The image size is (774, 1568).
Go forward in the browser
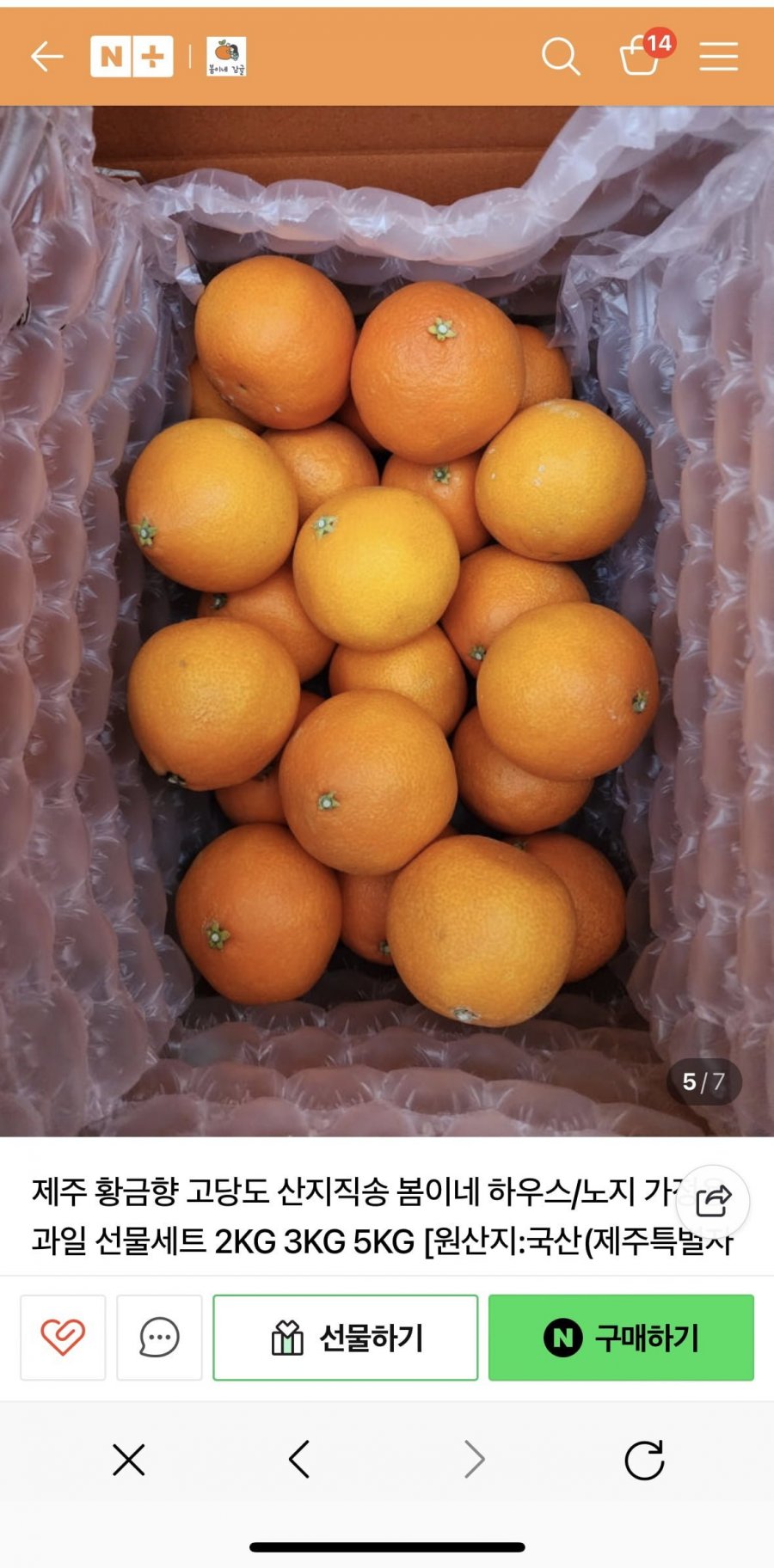coord(474,1460)
